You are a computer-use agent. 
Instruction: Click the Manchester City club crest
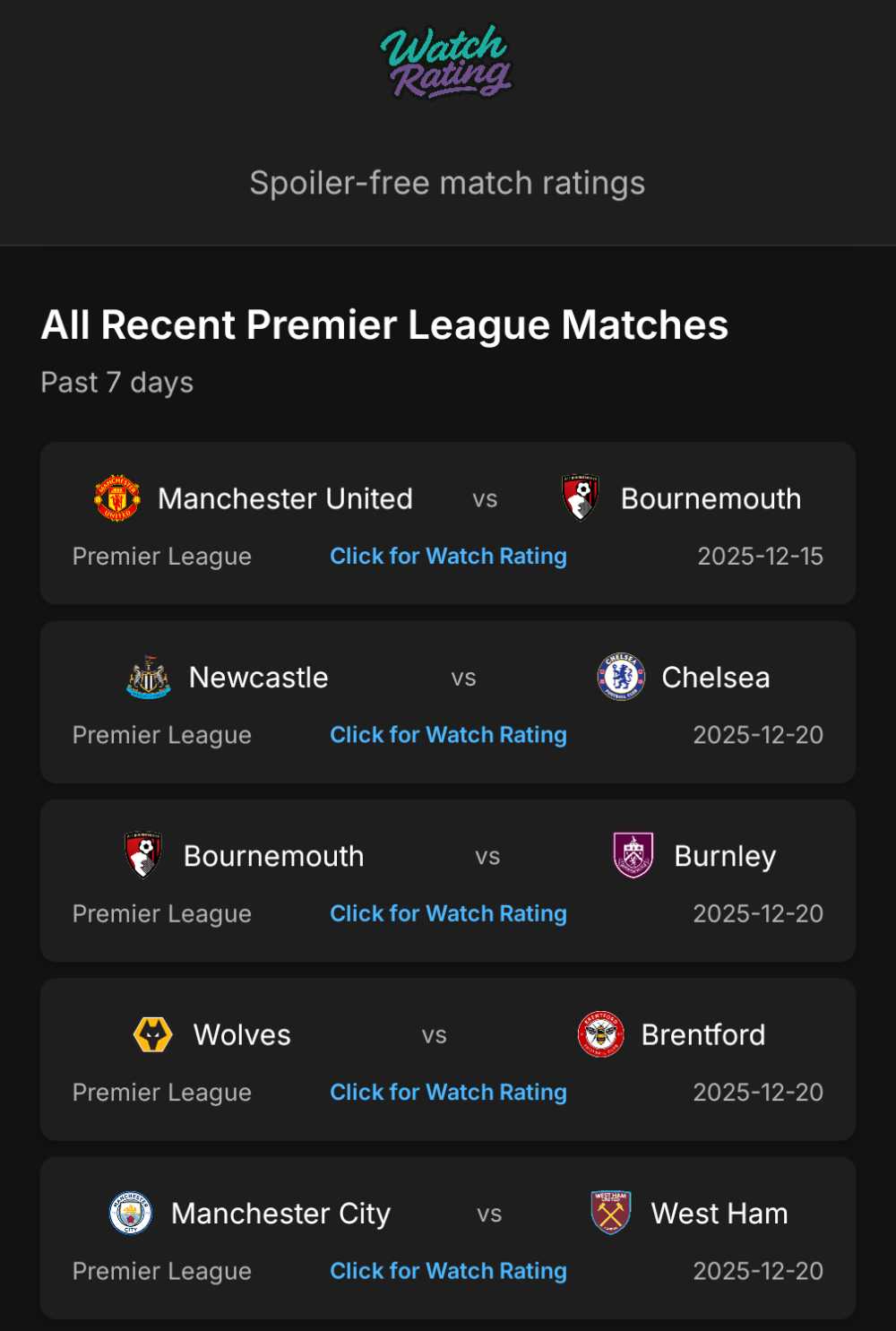tap(131, 1213)
